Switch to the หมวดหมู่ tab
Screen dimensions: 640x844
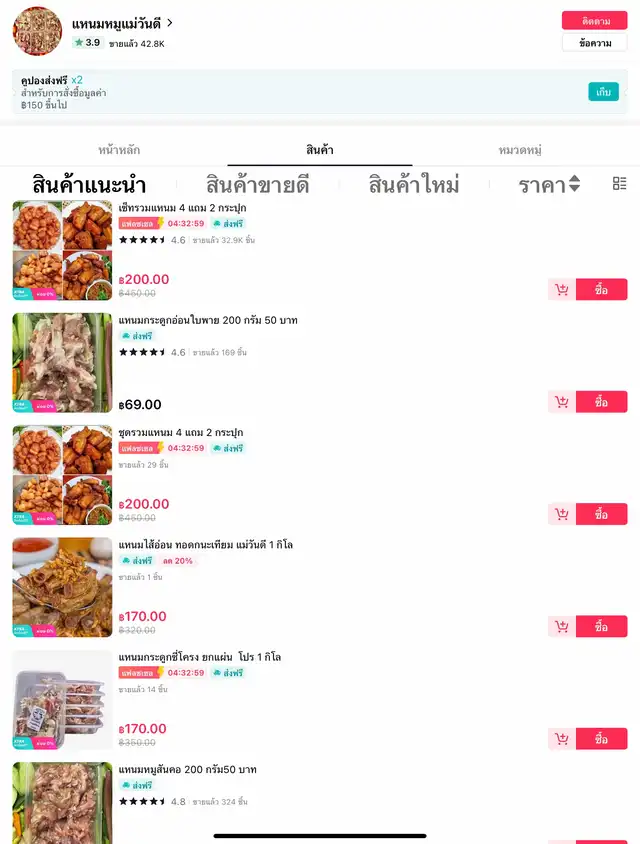(x=520, y=150)
